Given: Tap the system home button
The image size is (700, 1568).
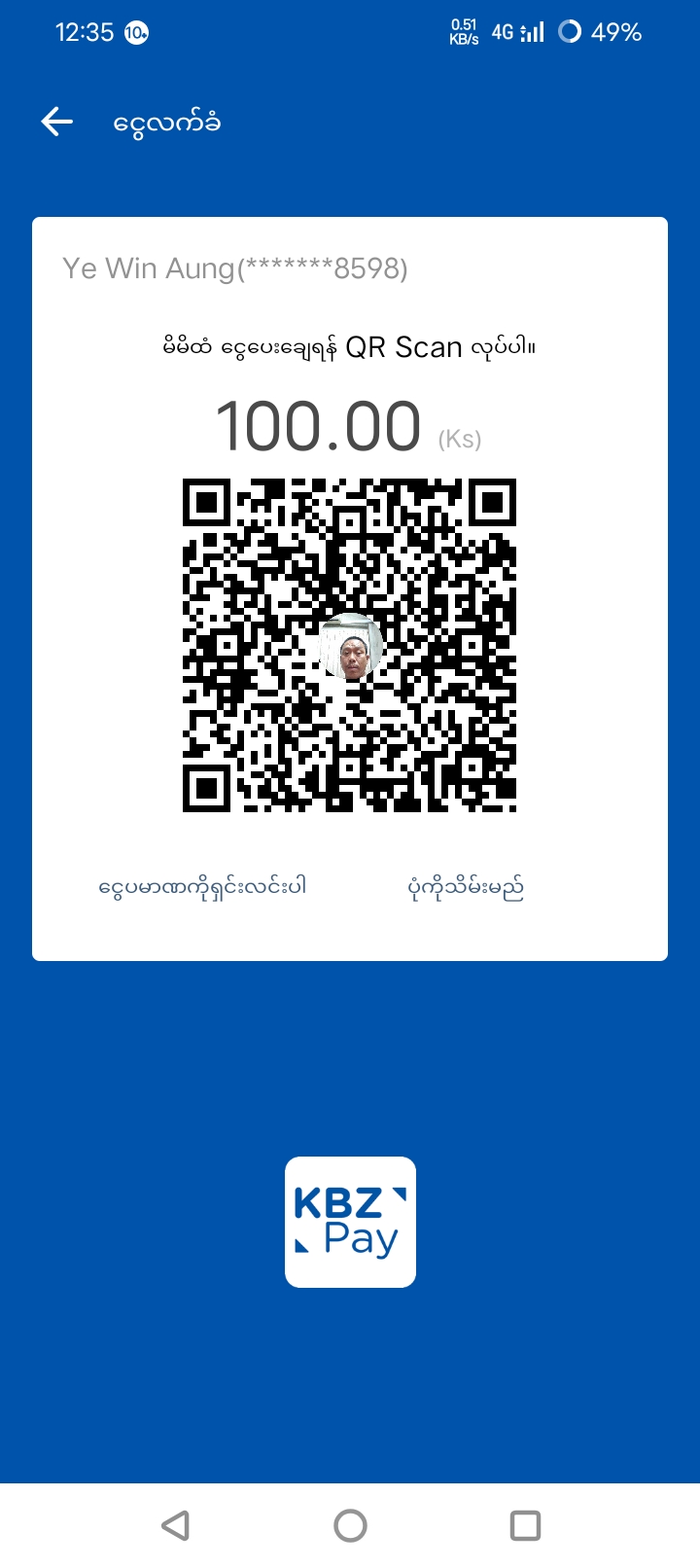Looking at the screenshot, I should click(350, 1525).
